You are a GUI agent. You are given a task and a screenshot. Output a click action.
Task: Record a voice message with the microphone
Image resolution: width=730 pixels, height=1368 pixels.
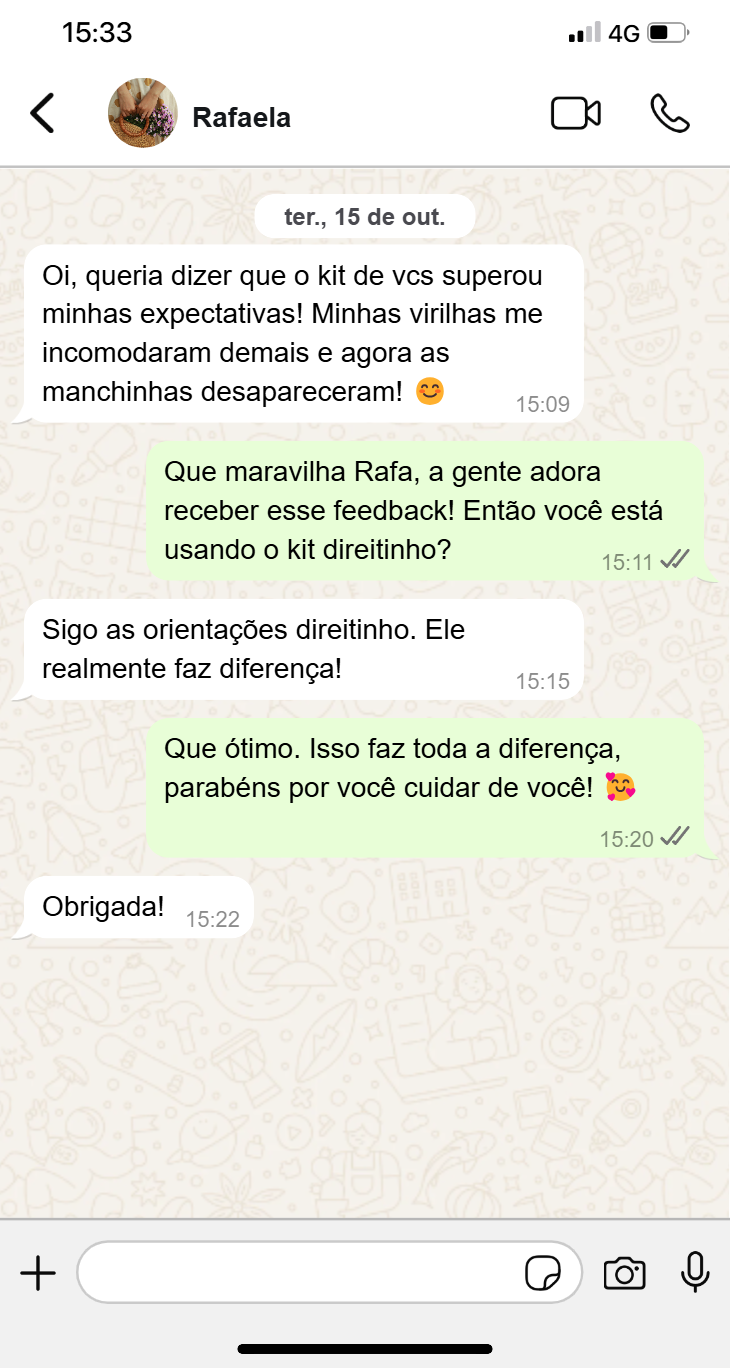(x=695, y=1272)
